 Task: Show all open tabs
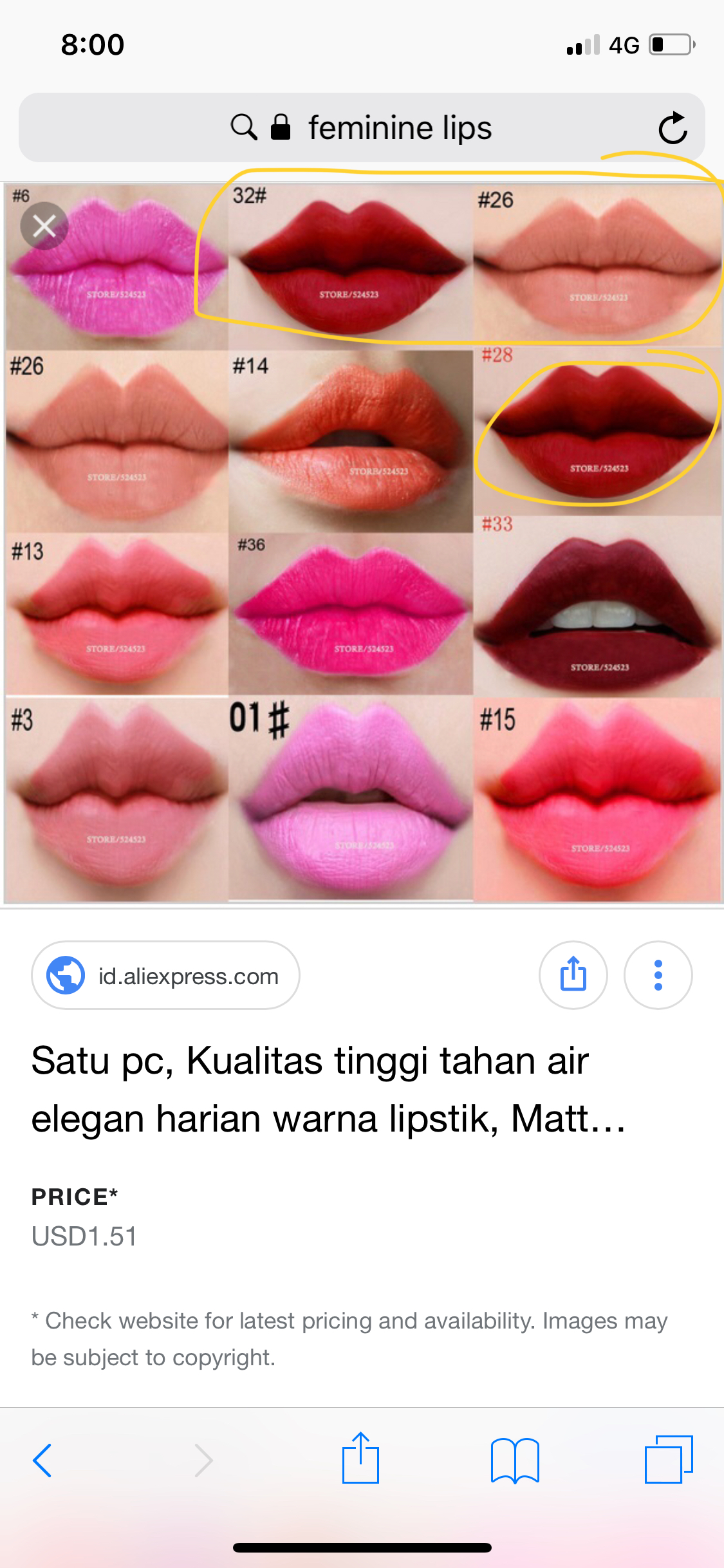point(668,1459)
